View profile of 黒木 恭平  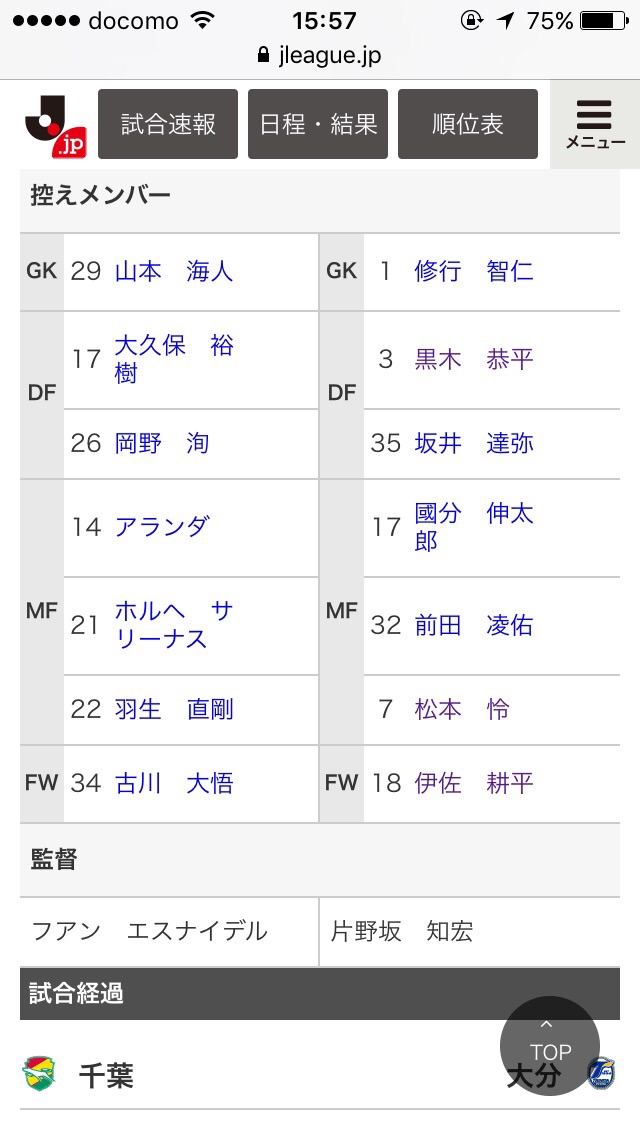tap(474, 359)
